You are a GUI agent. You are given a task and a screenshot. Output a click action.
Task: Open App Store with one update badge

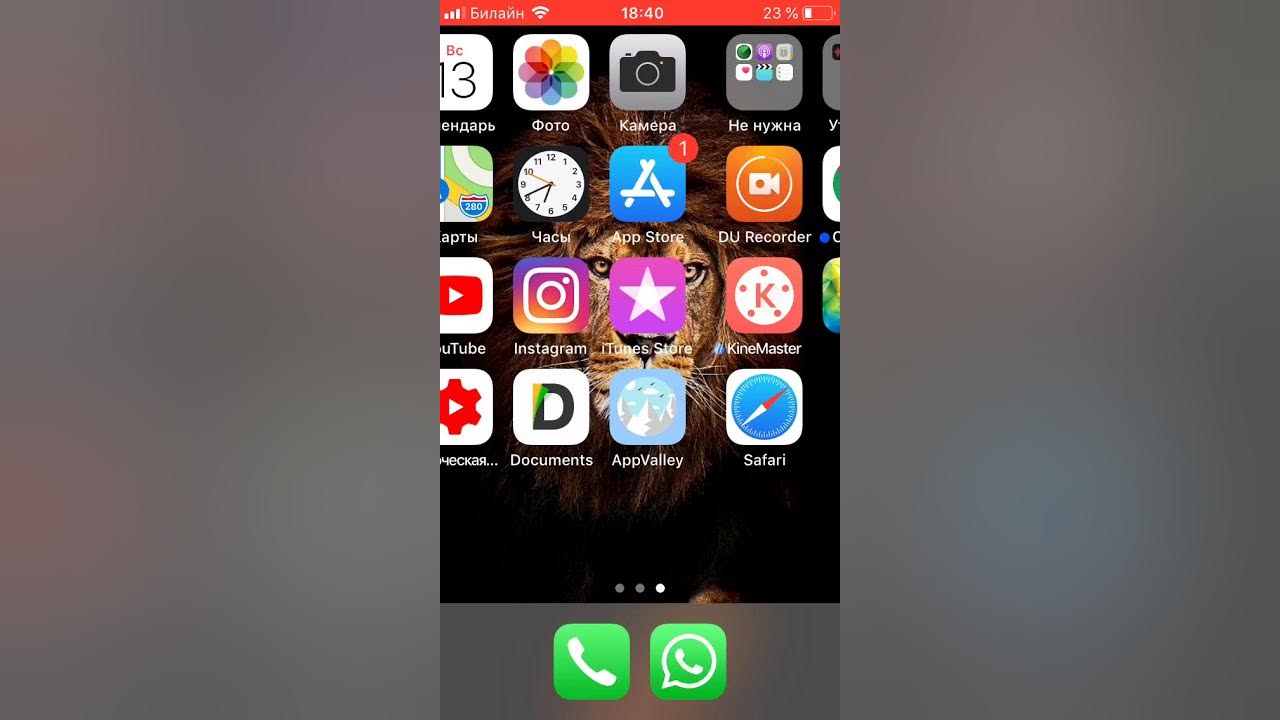(647, 184)
